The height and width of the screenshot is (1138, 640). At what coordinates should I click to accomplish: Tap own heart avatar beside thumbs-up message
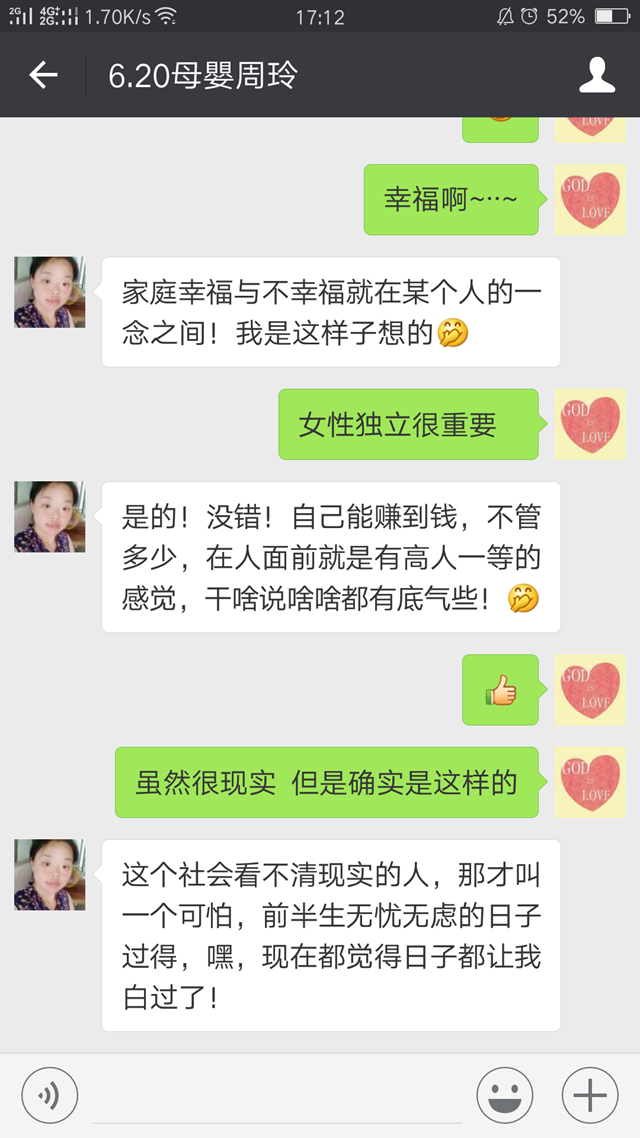(590, 690)
